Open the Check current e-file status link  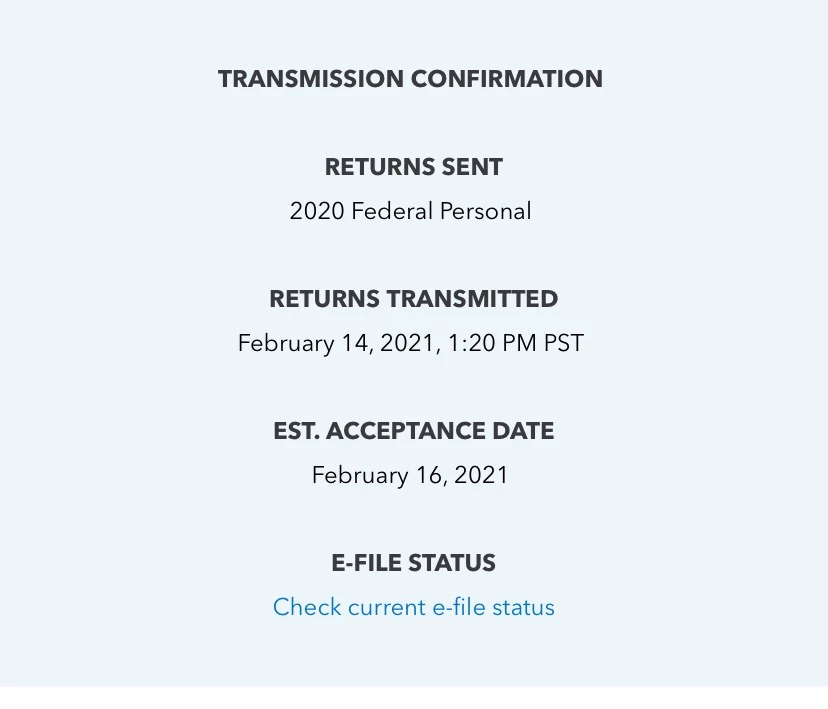413,607
